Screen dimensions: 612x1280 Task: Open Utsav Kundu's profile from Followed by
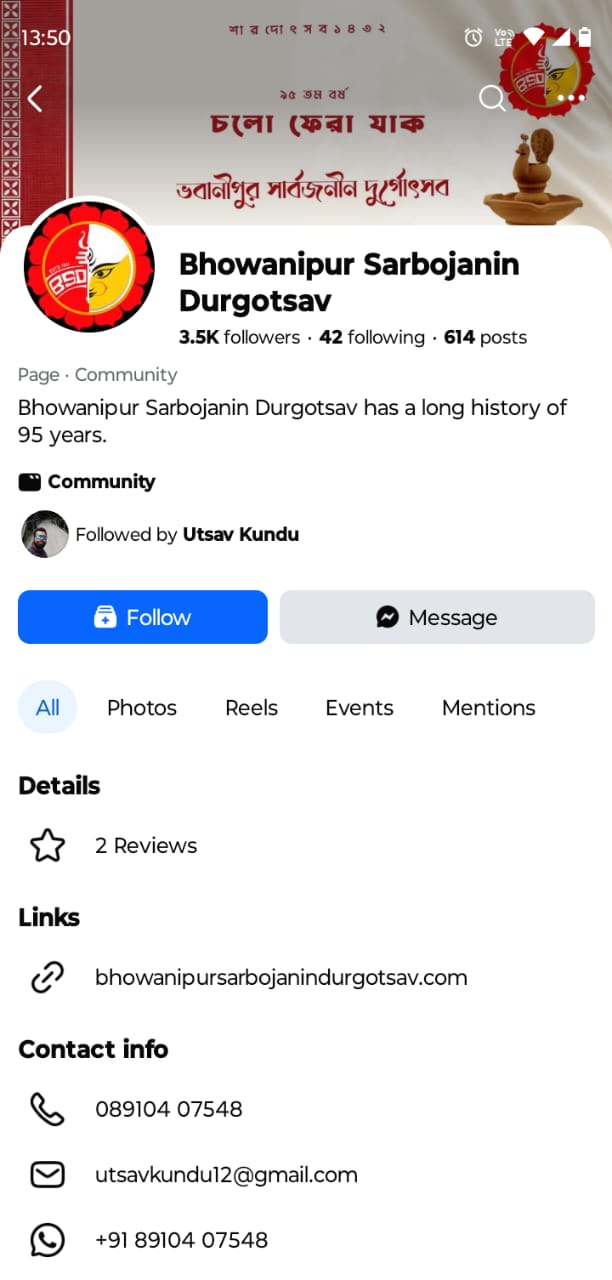(x=240, y=534)
